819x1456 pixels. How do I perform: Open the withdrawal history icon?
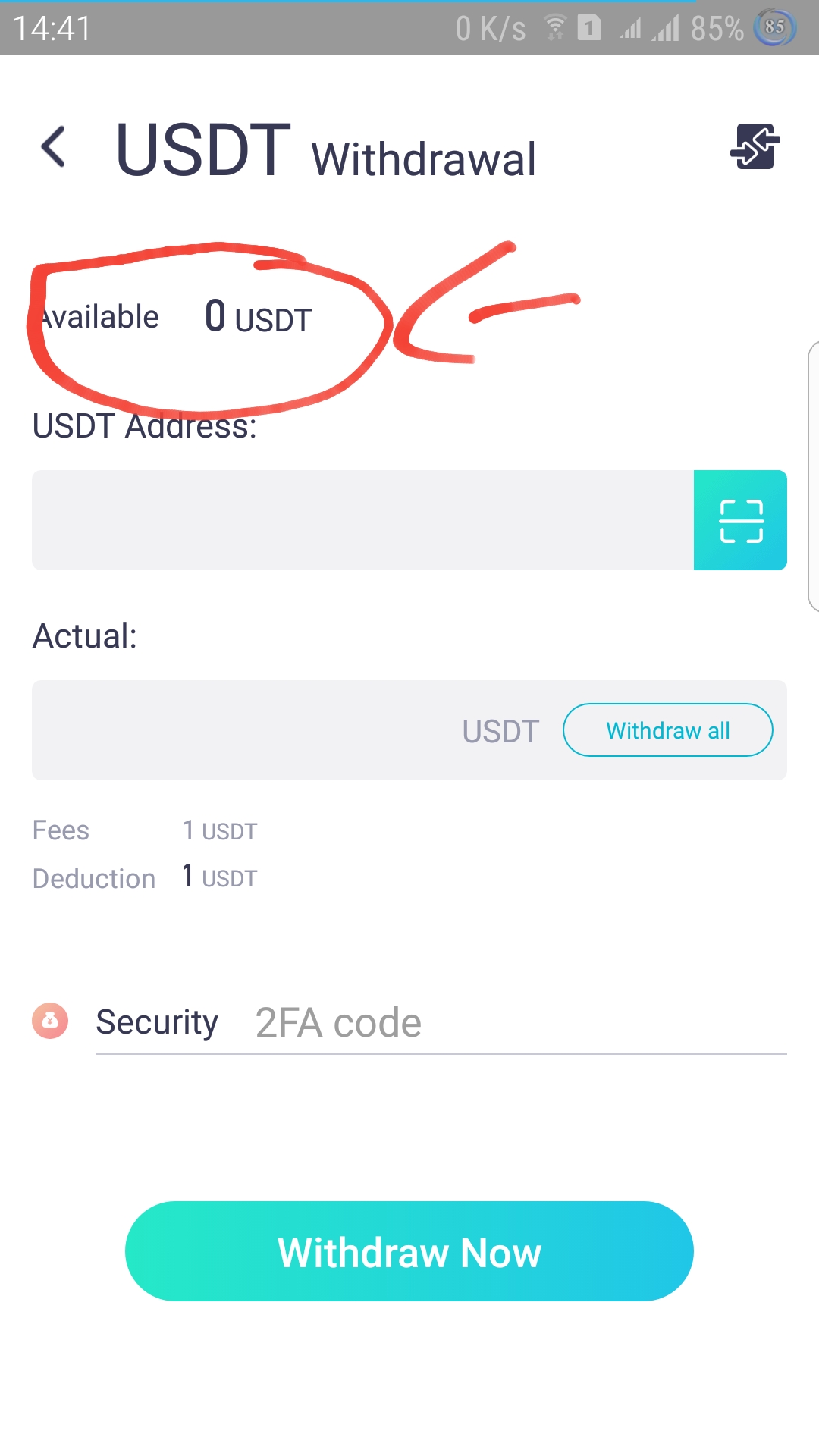[755, 146]
